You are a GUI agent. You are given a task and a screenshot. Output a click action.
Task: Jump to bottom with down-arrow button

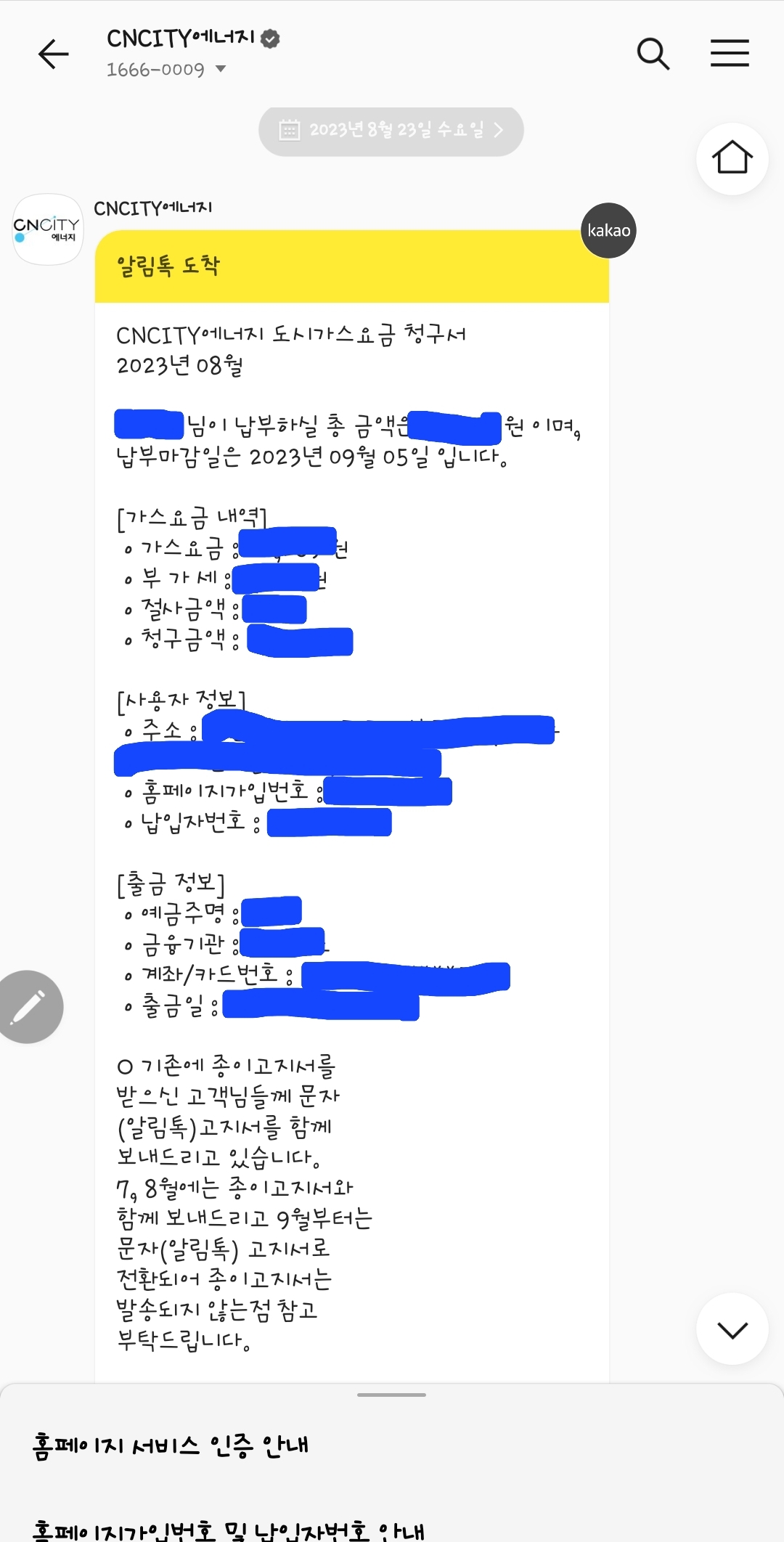tap(732, 1329)
